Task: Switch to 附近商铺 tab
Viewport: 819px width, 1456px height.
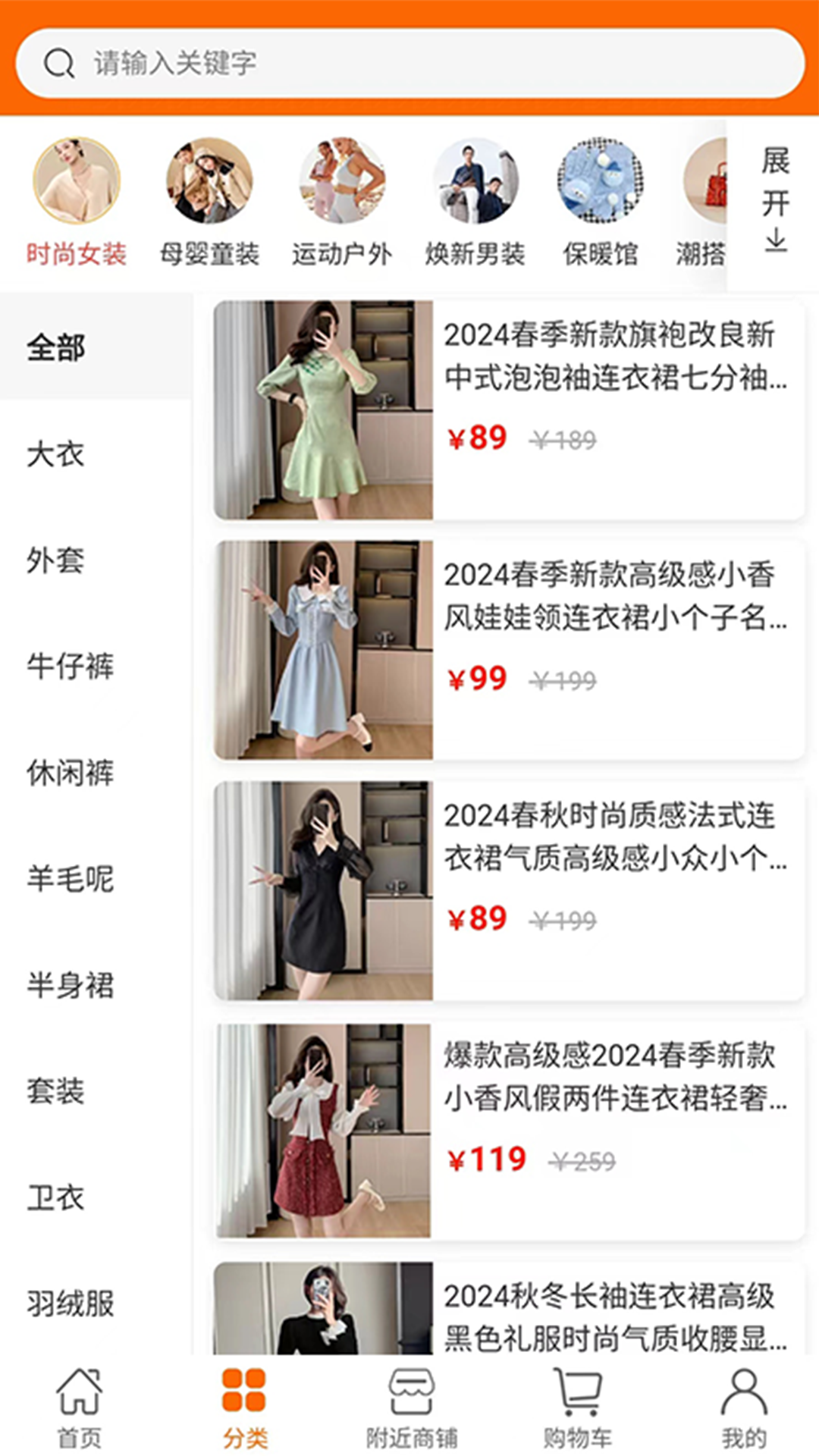Action: click(x=412, y=1404)
